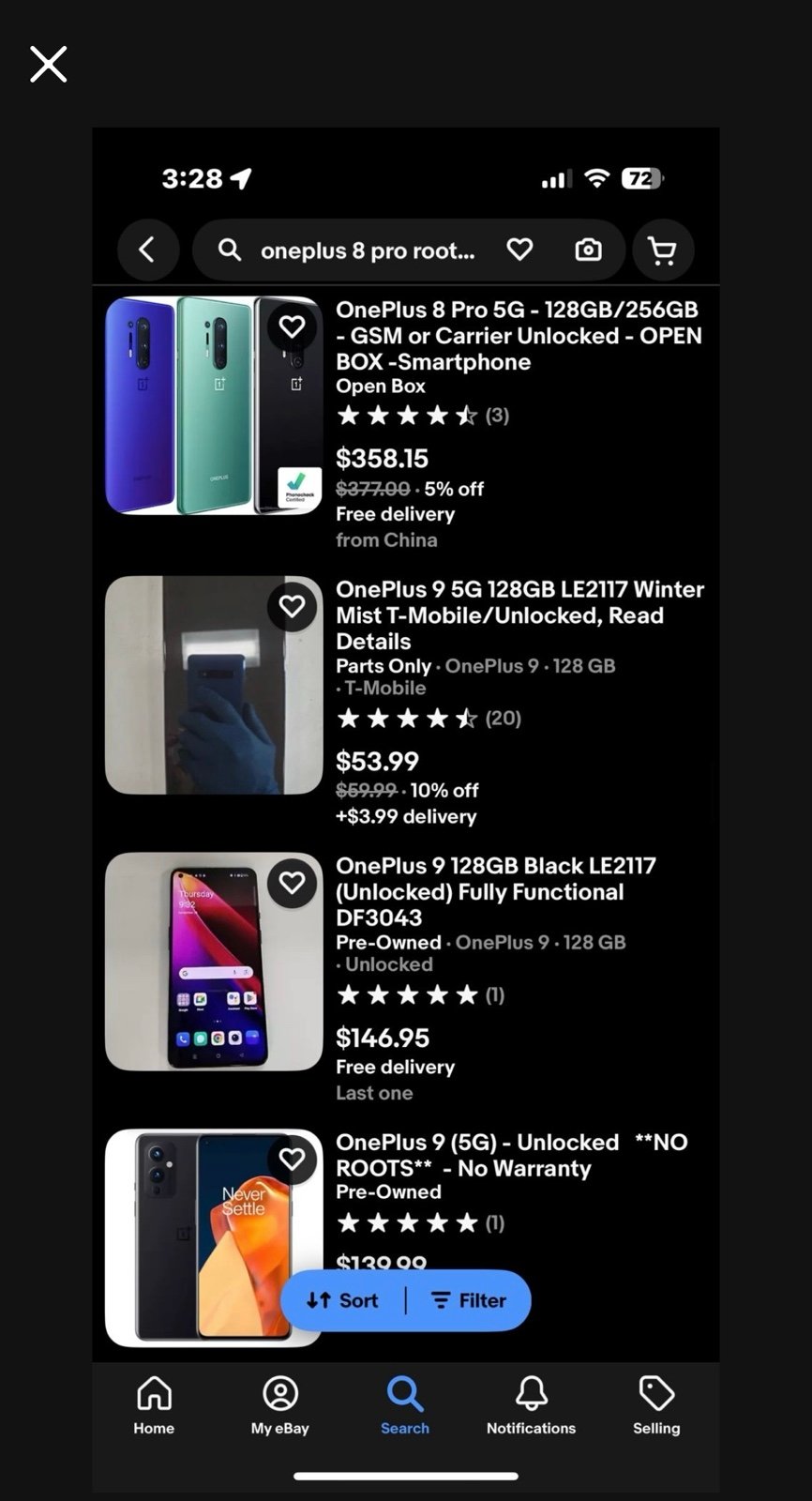Go to My eBay tab

[279, 1405]
